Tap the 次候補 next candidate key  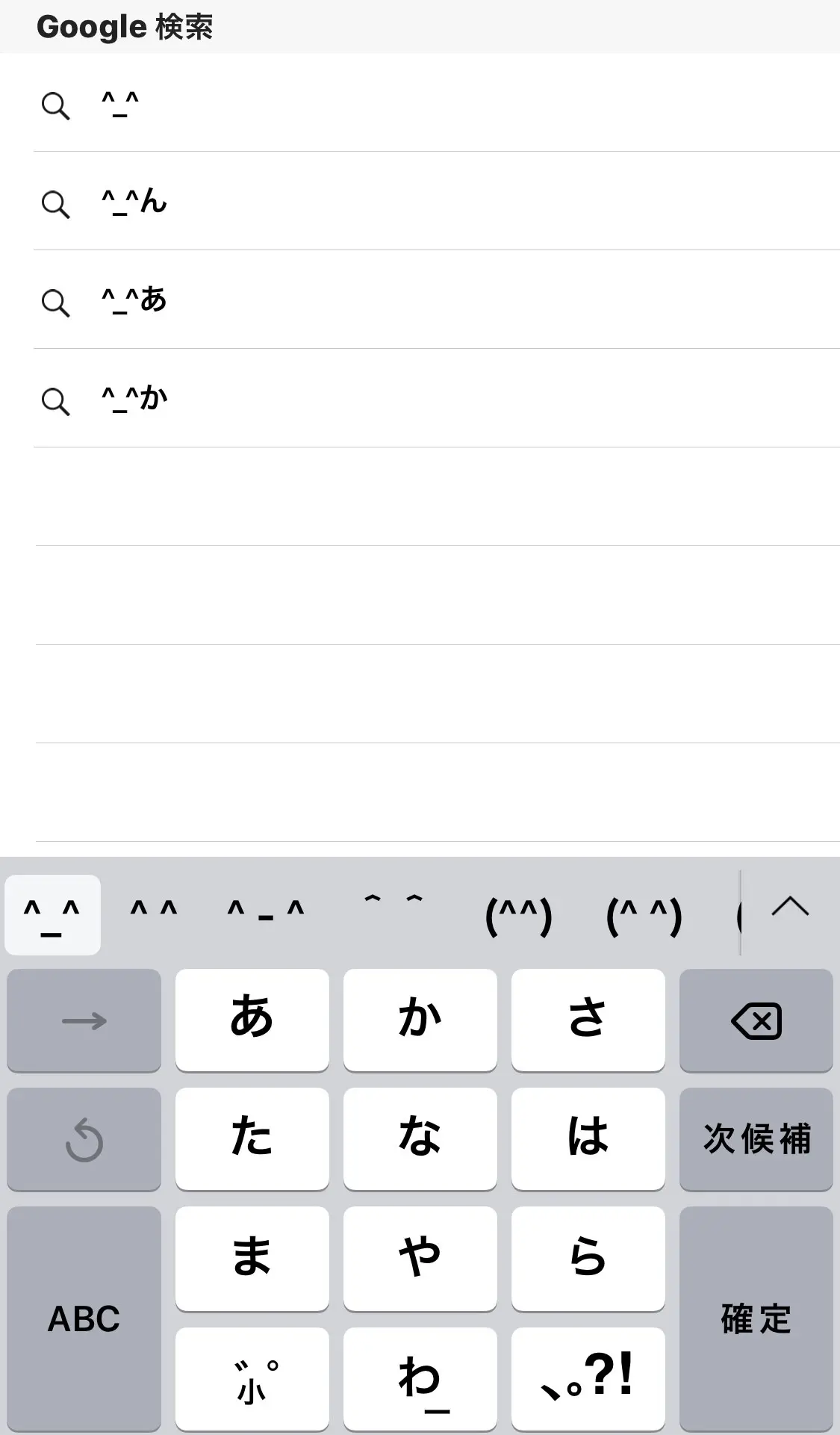[756, 1139]
